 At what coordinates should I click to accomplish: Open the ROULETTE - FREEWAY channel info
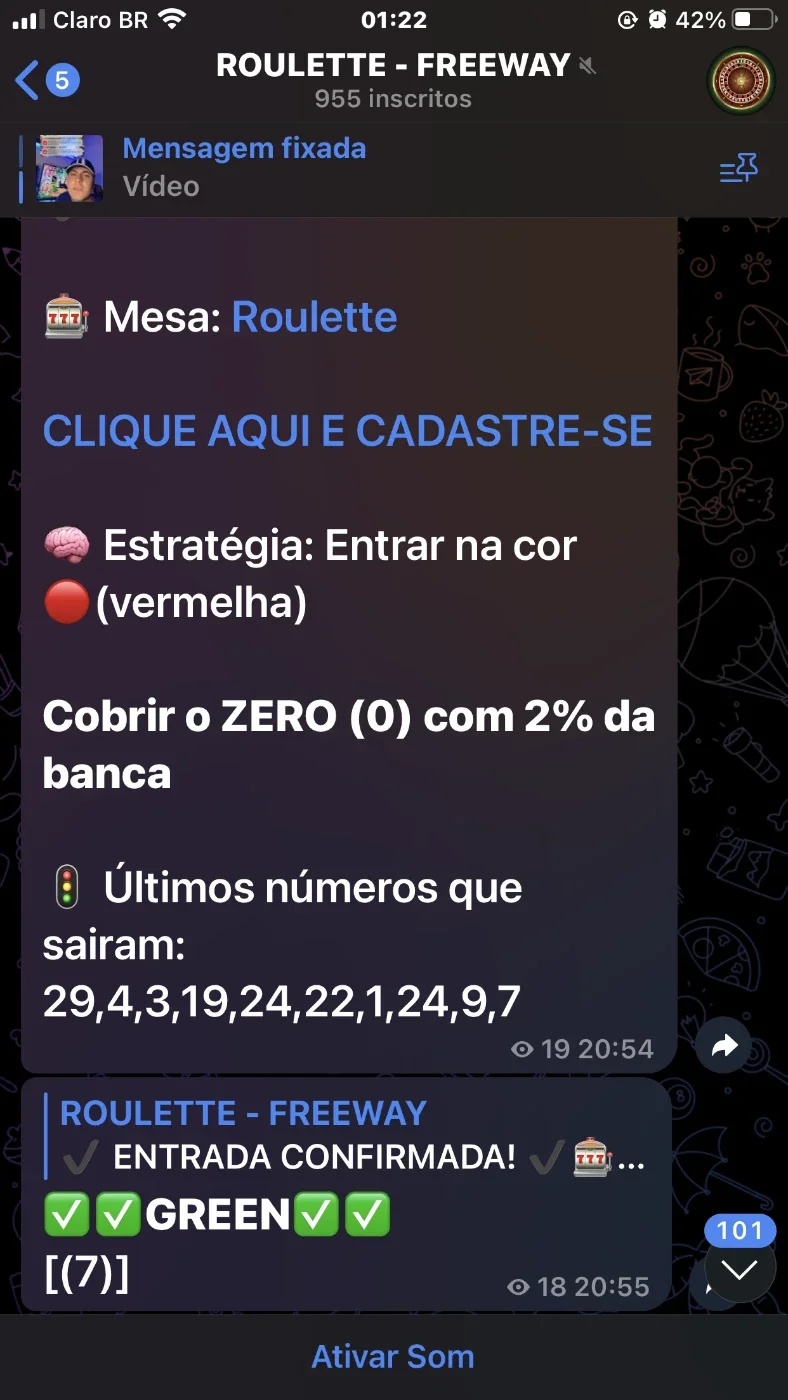(393, 81)
